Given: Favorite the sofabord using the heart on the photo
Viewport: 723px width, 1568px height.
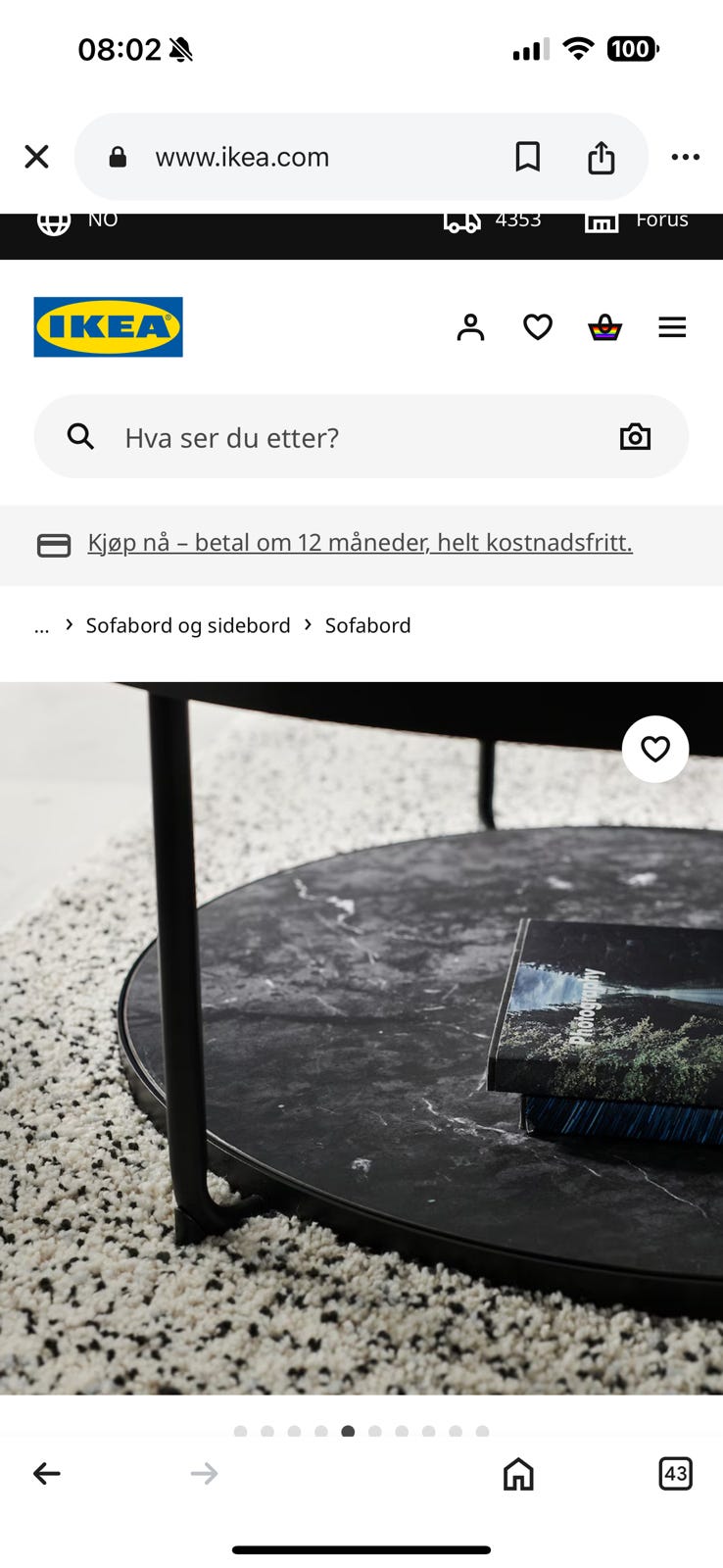Looking at the screenshot, I should [654, 748].
